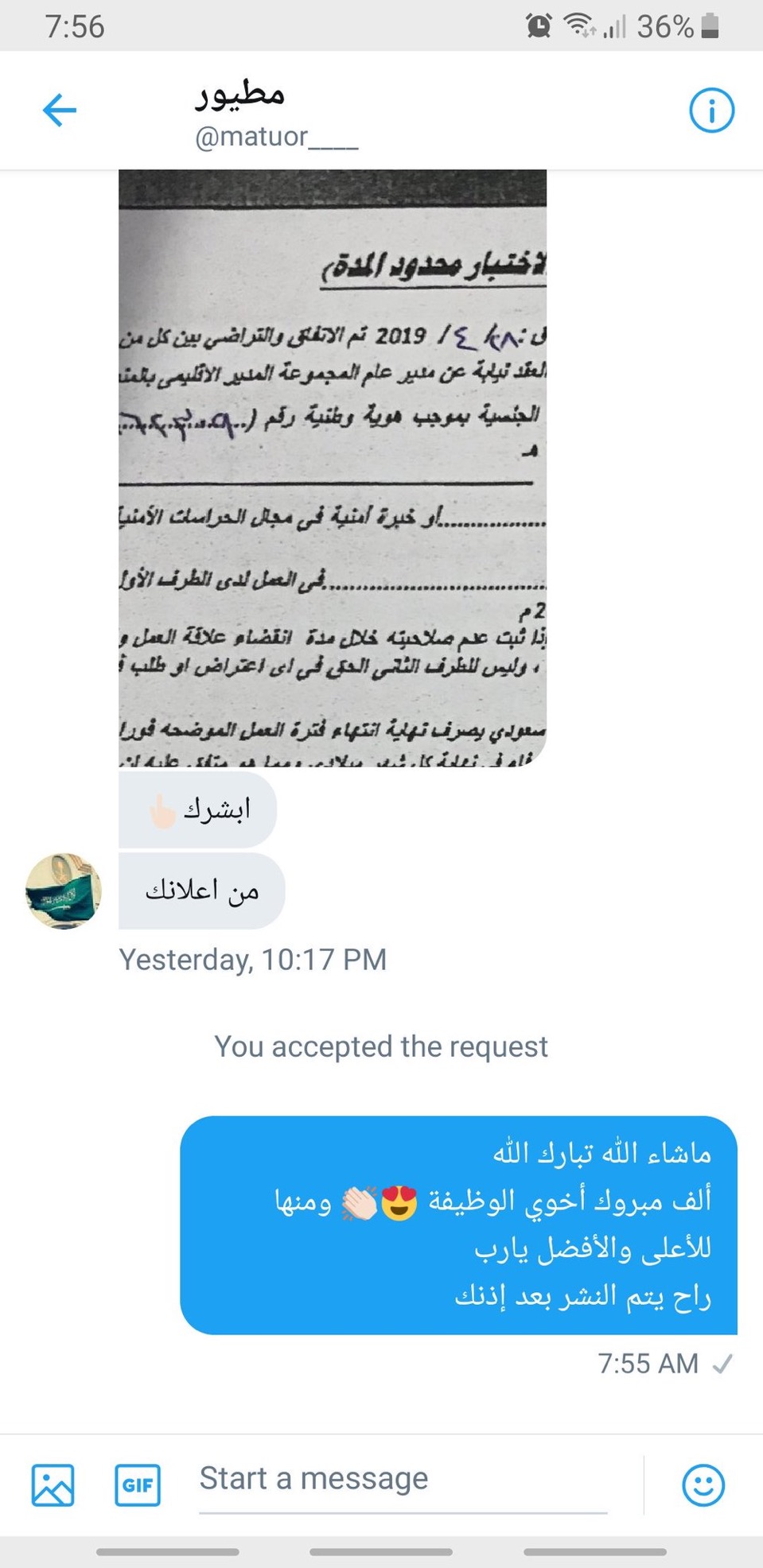This screenshot has width=763, height=1568.
Task: Attach a photo from gallery
Action: 53,1485
